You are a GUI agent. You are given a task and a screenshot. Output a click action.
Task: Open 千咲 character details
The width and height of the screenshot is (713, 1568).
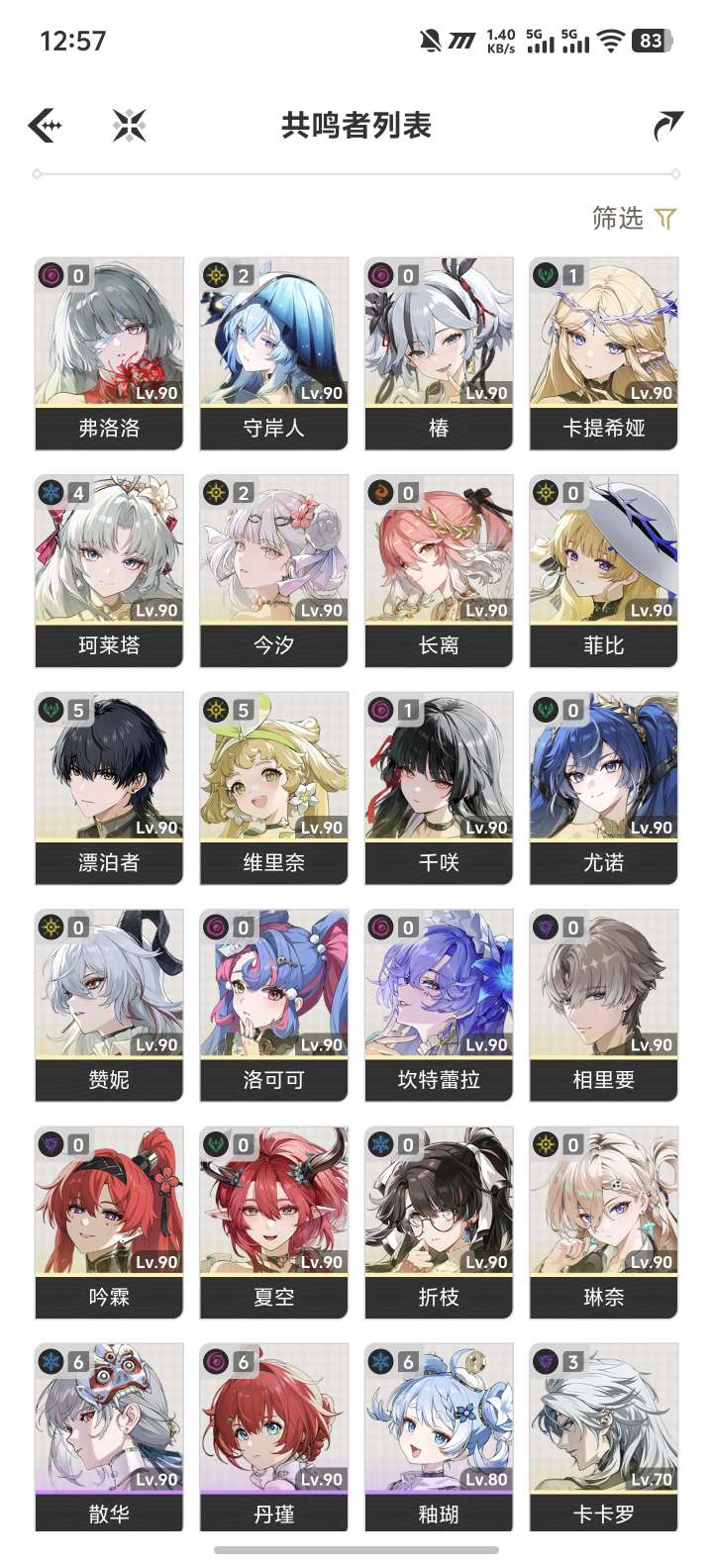point(439,788)
